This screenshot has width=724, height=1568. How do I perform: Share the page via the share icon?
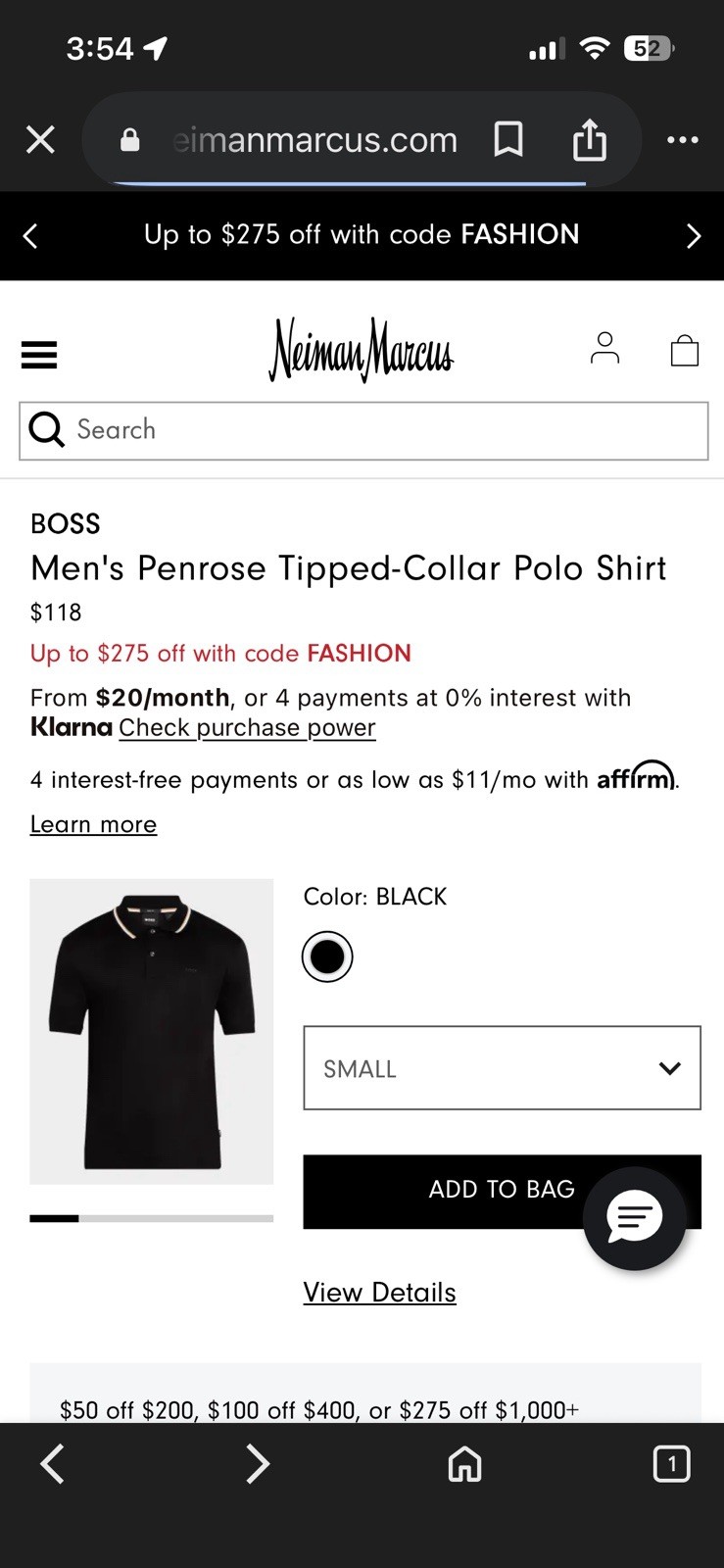(589, 140)
